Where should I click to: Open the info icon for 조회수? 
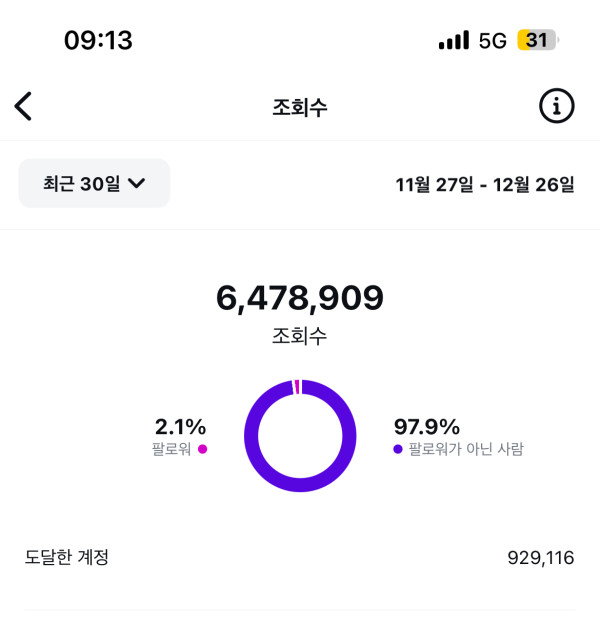pos(557,106)
